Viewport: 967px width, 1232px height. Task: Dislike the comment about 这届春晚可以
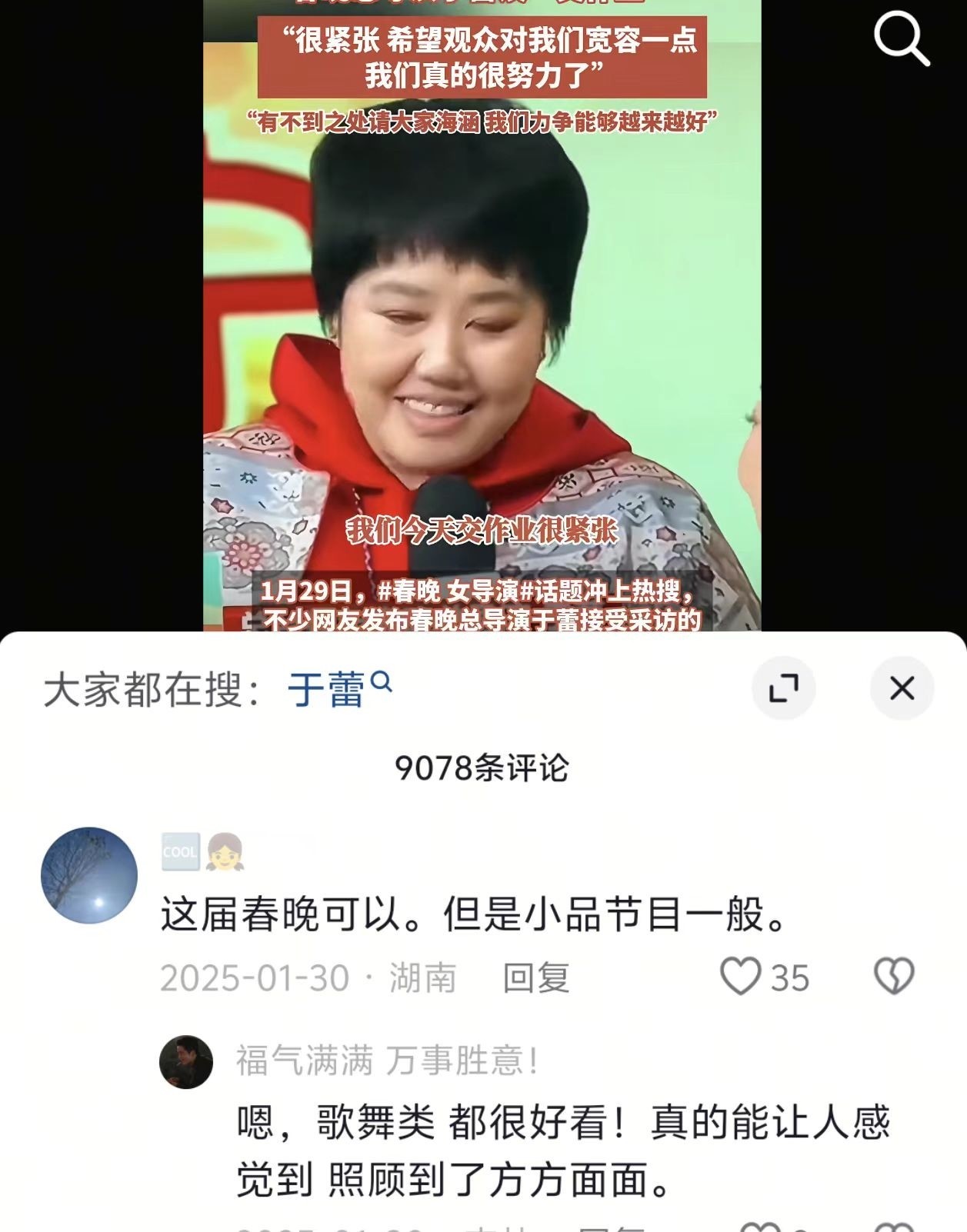pyautogui.click(x=894, y=977)
